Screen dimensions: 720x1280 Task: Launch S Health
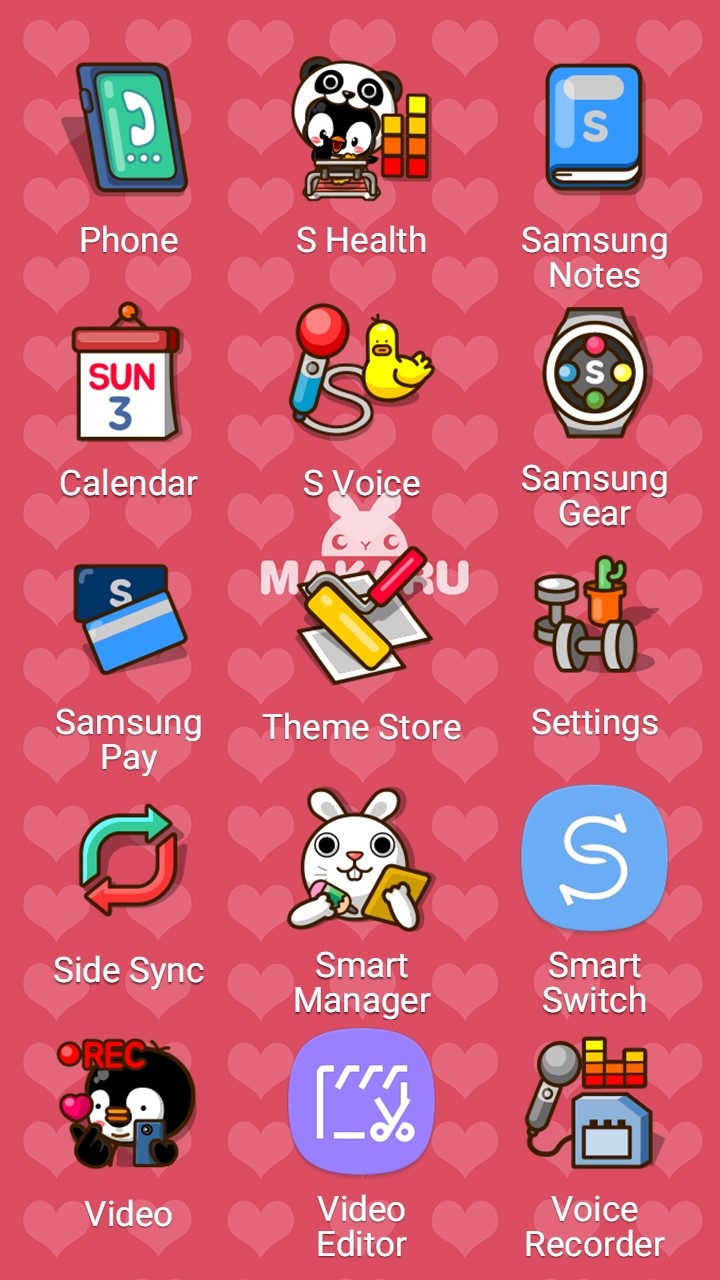click(x=361, y=130)
